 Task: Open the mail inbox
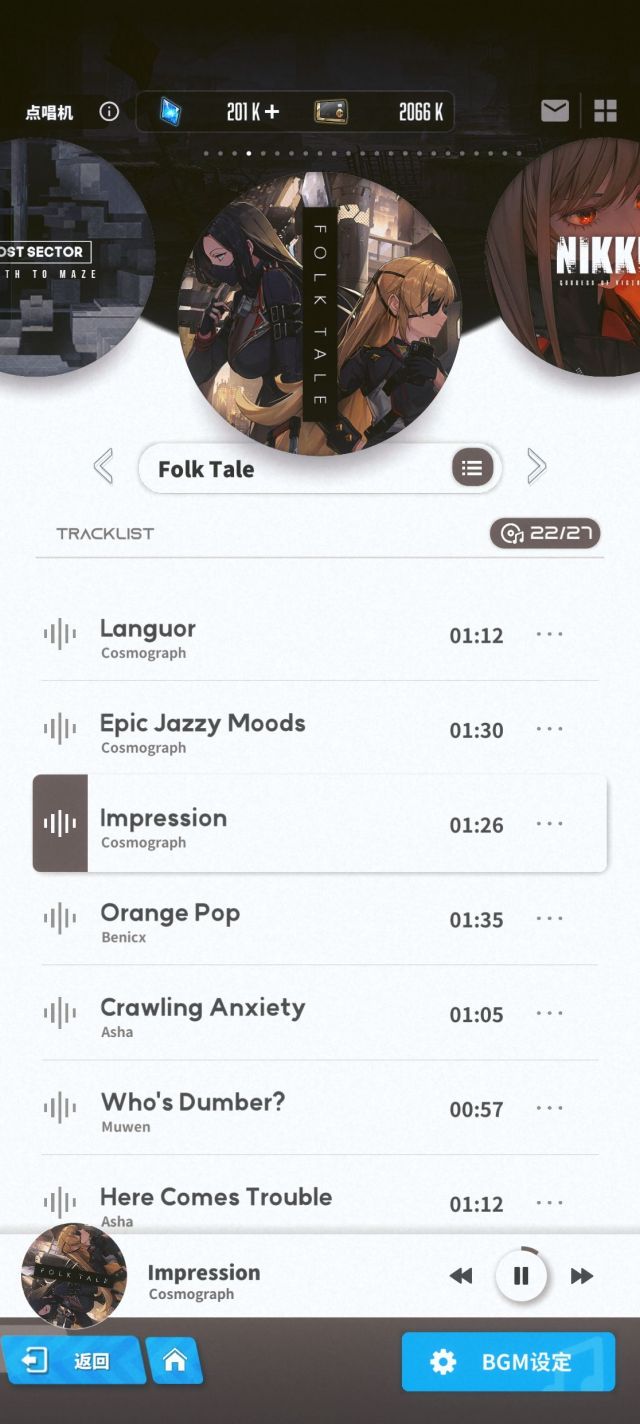(555, 111)
